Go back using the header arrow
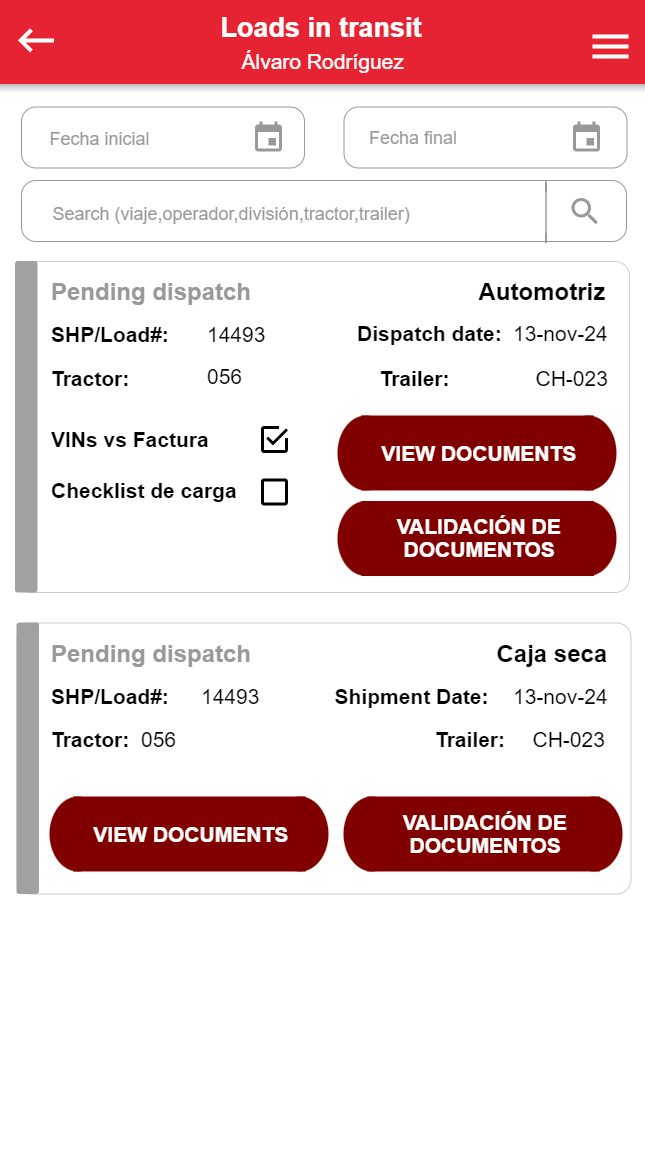The height and width of the screenshot is (1155, 645). (36, 40)
